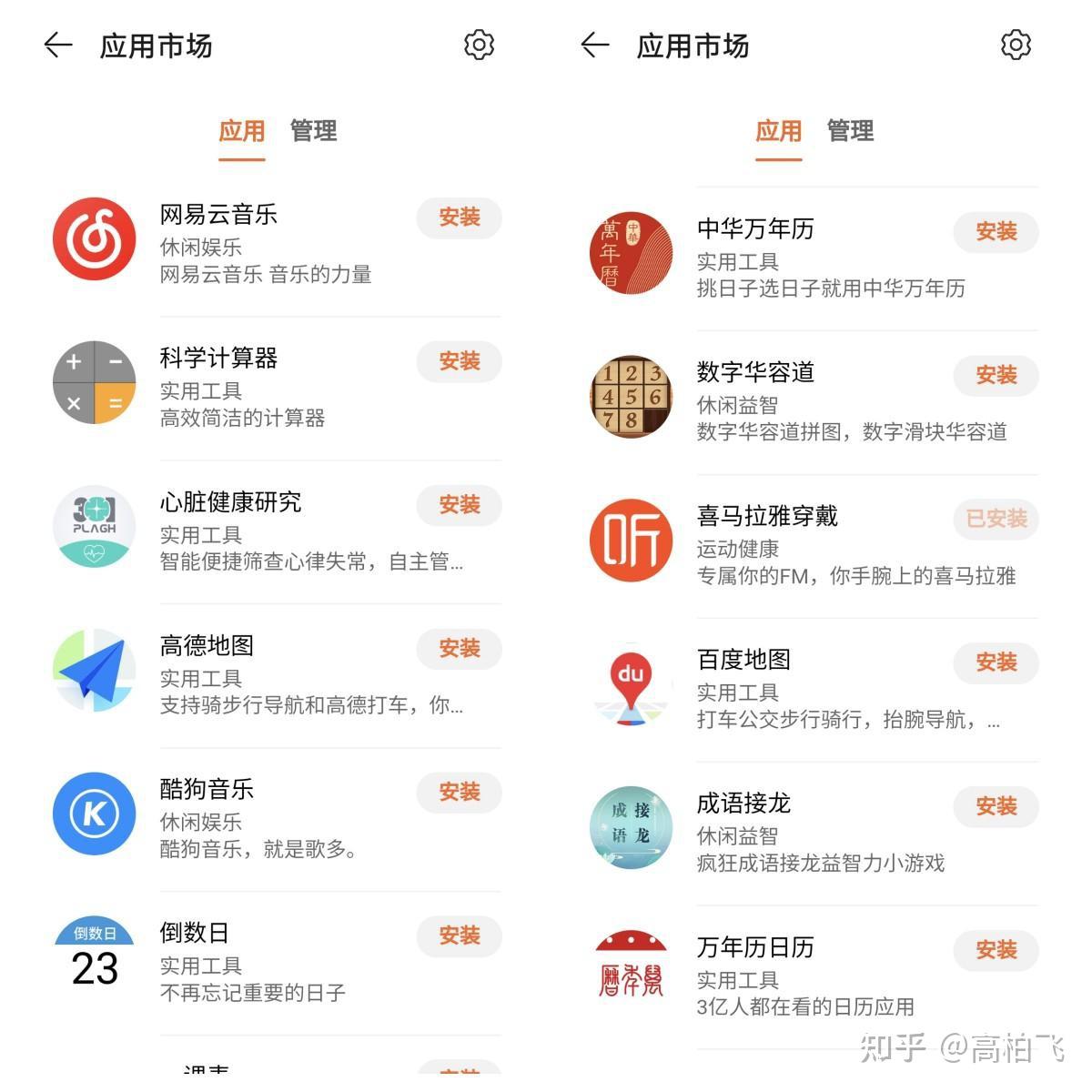The image size is (1092, 1092).
Task: Install 中华万年历
Action: coord(996,232)
